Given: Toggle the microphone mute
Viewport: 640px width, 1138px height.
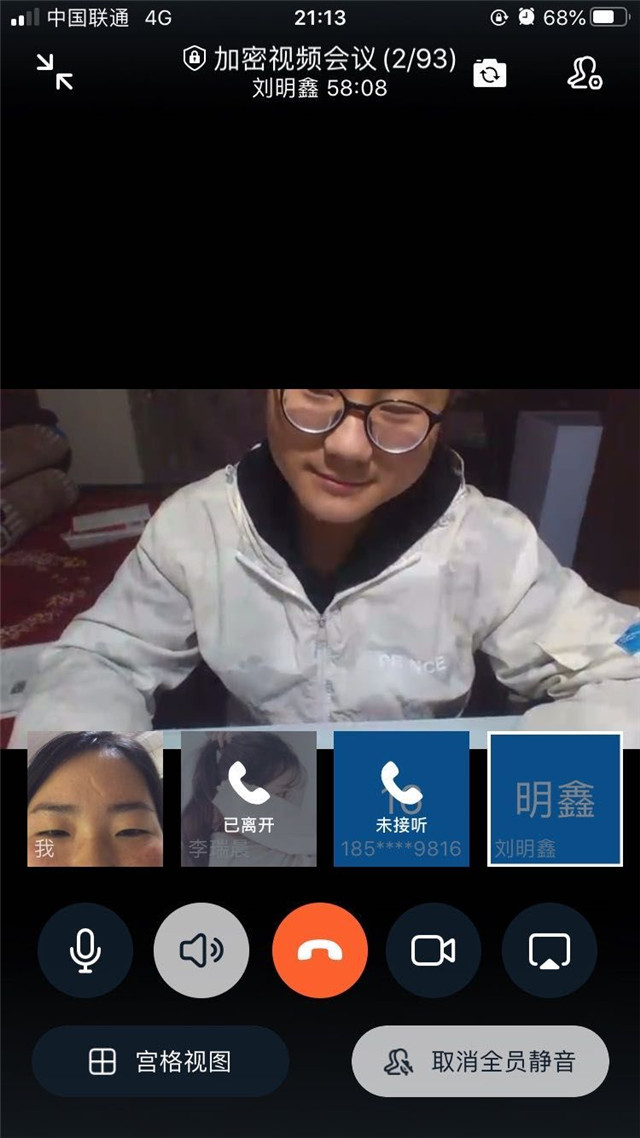Looking at the screenshot, I should pyautogui.click(x=85, y=951).
